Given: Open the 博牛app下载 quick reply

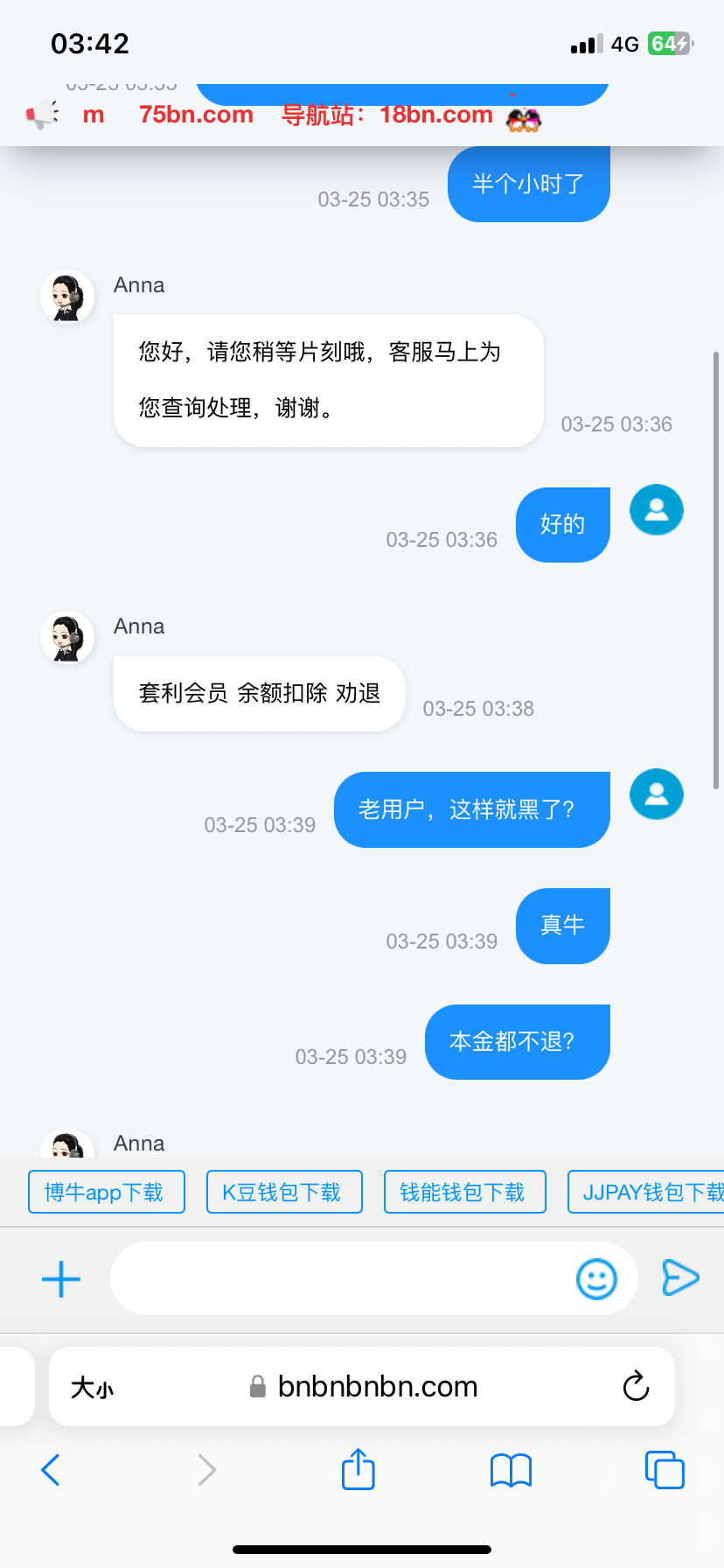Looking at the screenshot, I should click(x=106, y=1191).
